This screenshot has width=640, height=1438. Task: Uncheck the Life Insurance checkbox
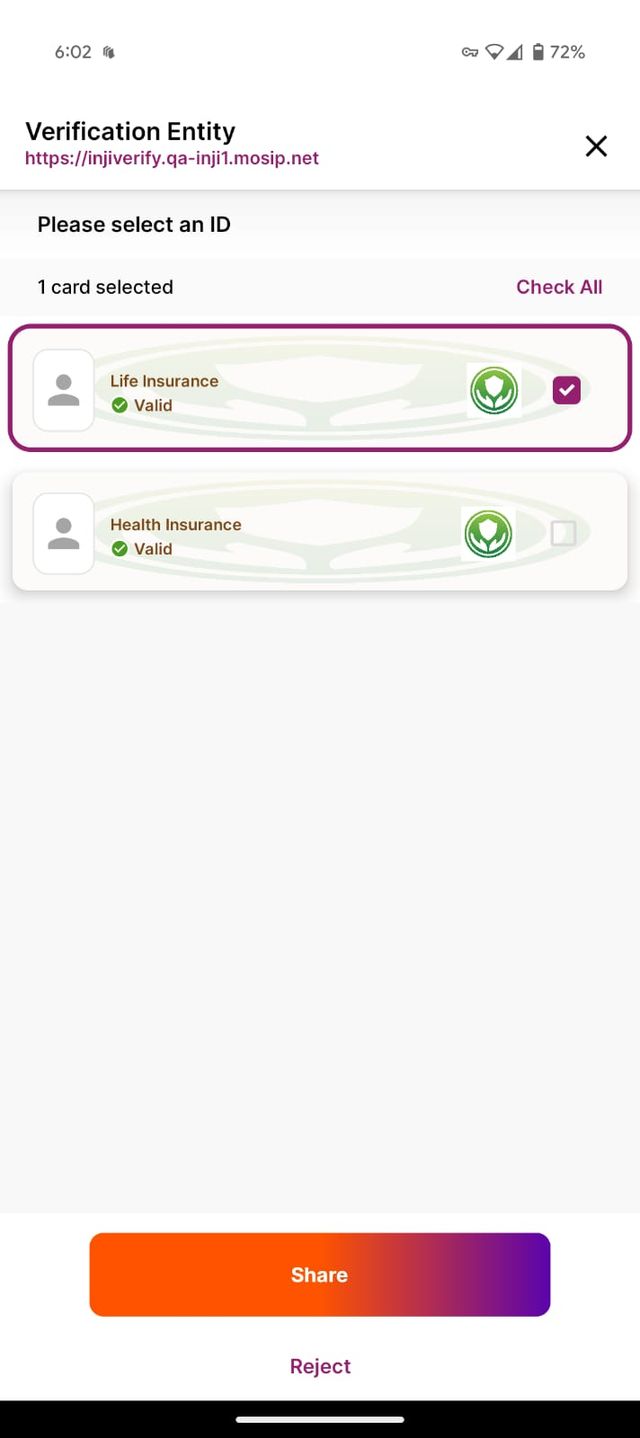(x=566, y=390)
